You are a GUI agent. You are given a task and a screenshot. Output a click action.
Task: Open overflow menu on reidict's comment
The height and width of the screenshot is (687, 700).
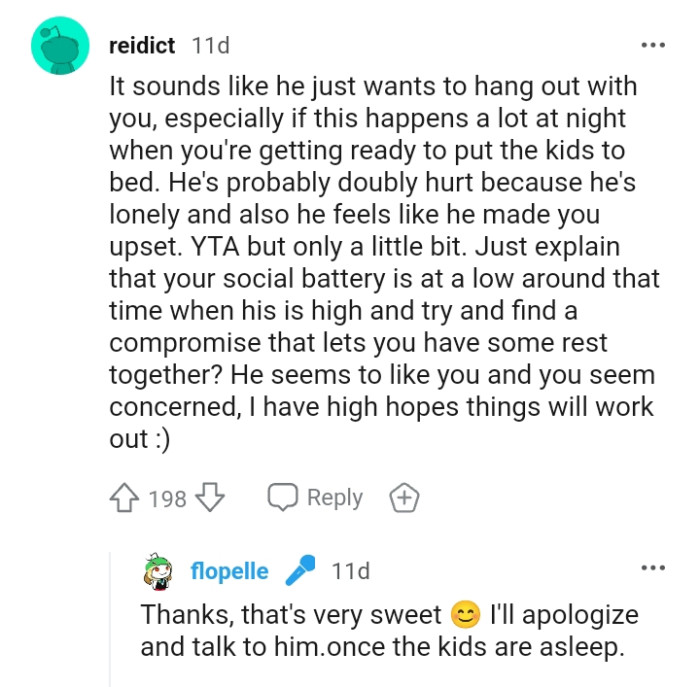652,45
